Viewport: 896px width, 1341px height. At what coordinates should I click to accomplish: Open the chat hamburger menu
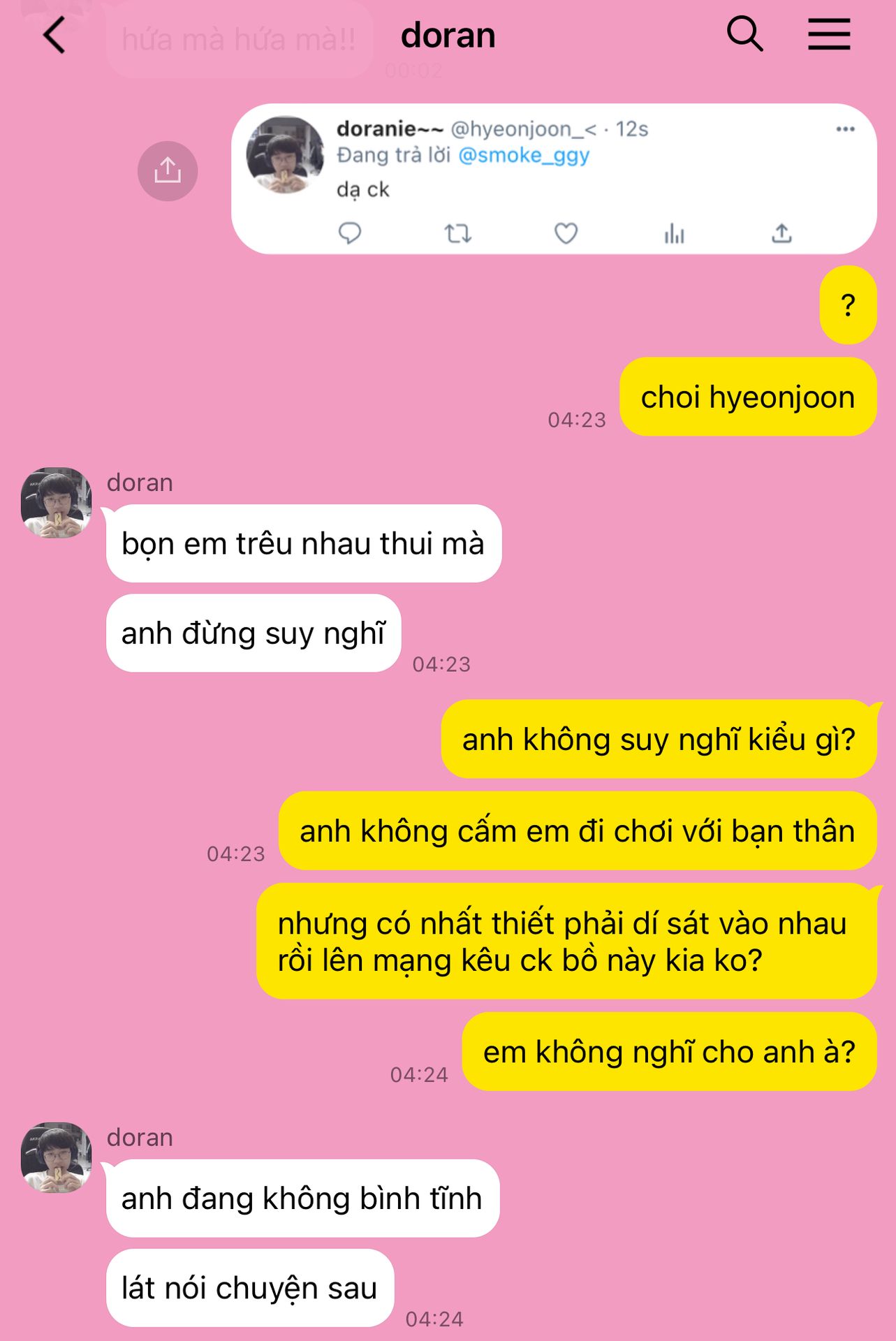(x=829, y=34)
